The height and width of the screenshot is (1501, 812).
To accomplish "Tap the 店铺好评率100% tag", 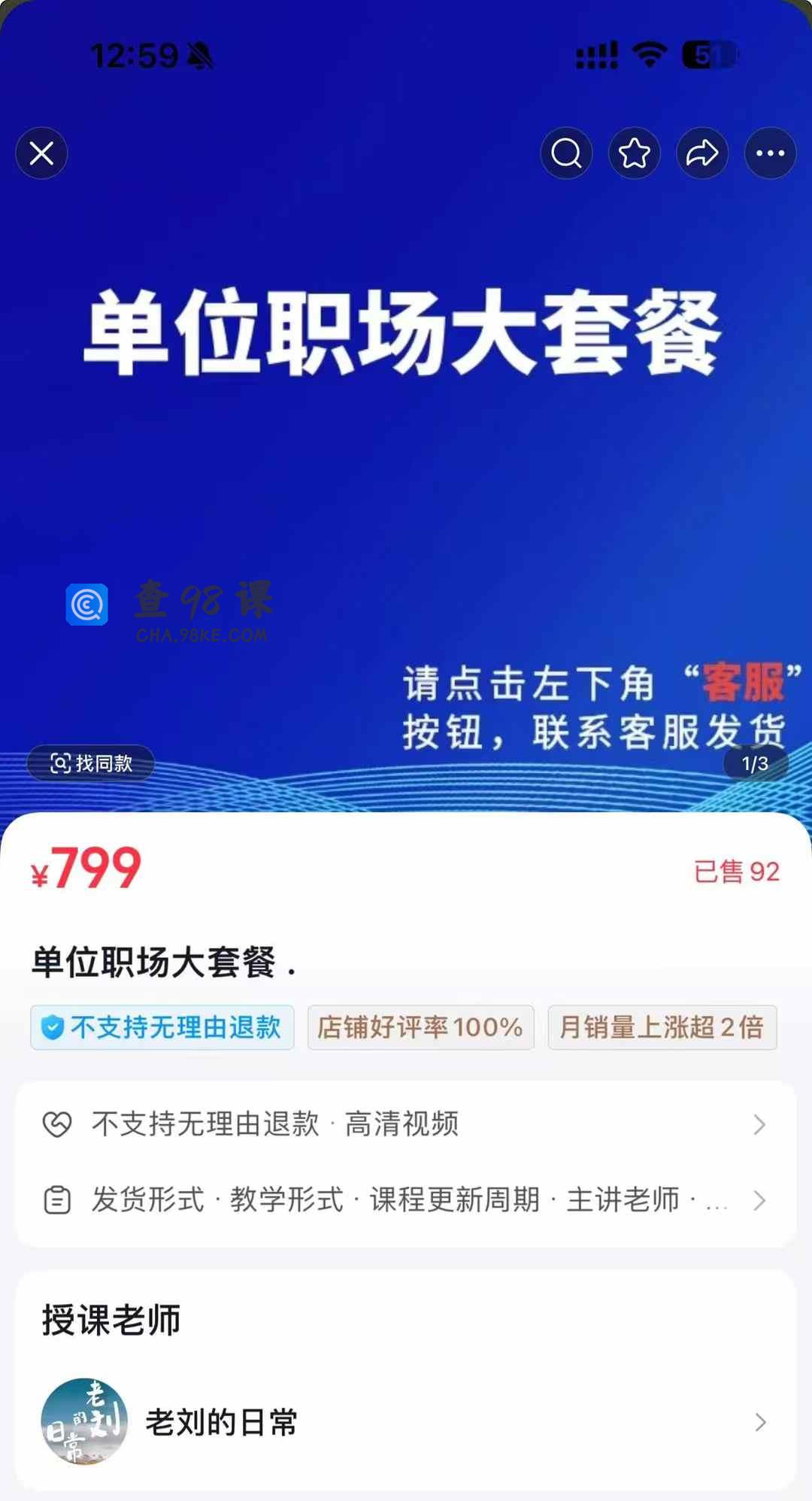I will (420, 1027).
